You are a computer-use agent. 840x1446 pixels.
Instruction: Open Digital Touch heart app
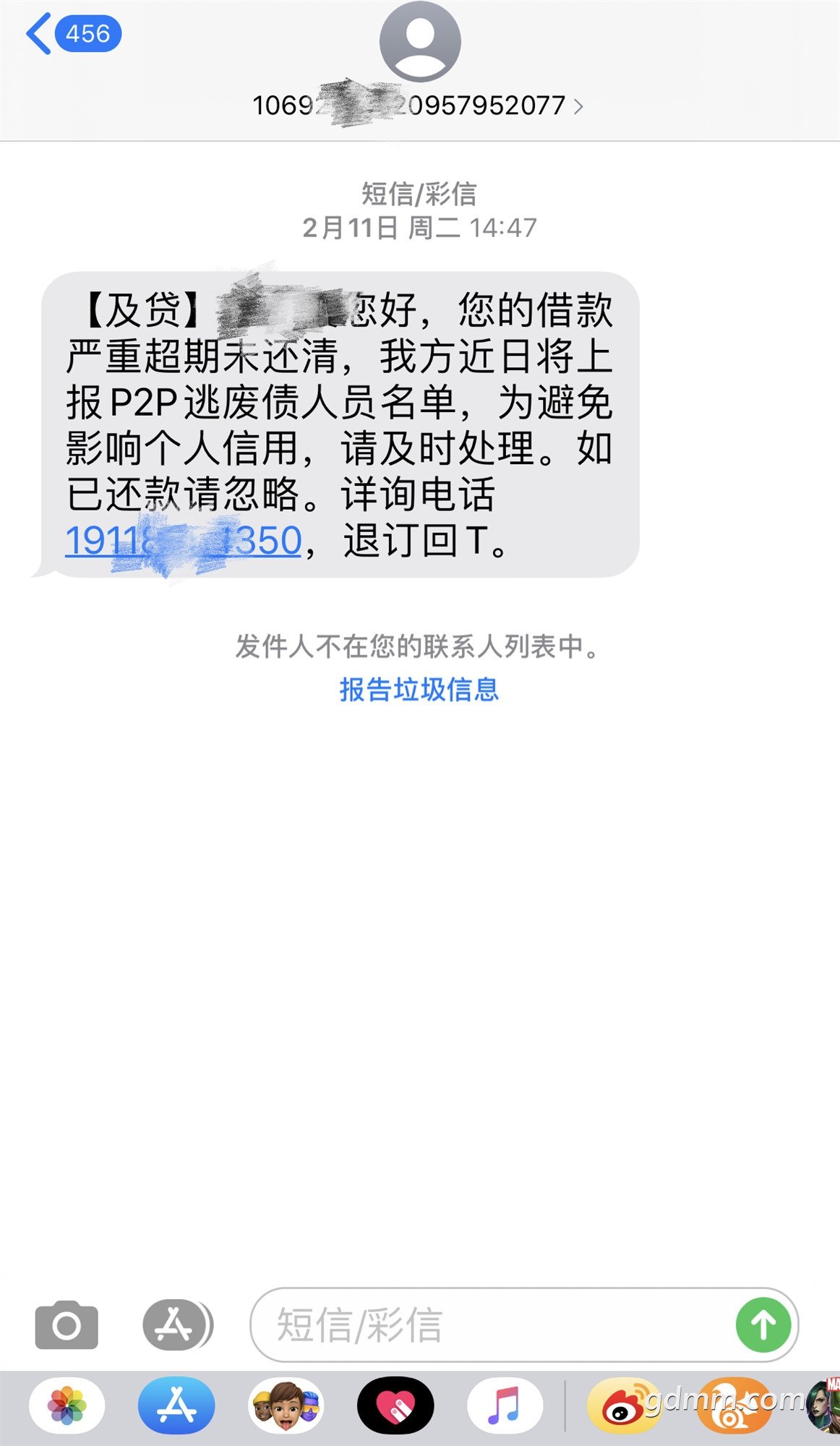(x=395, y=1406)
